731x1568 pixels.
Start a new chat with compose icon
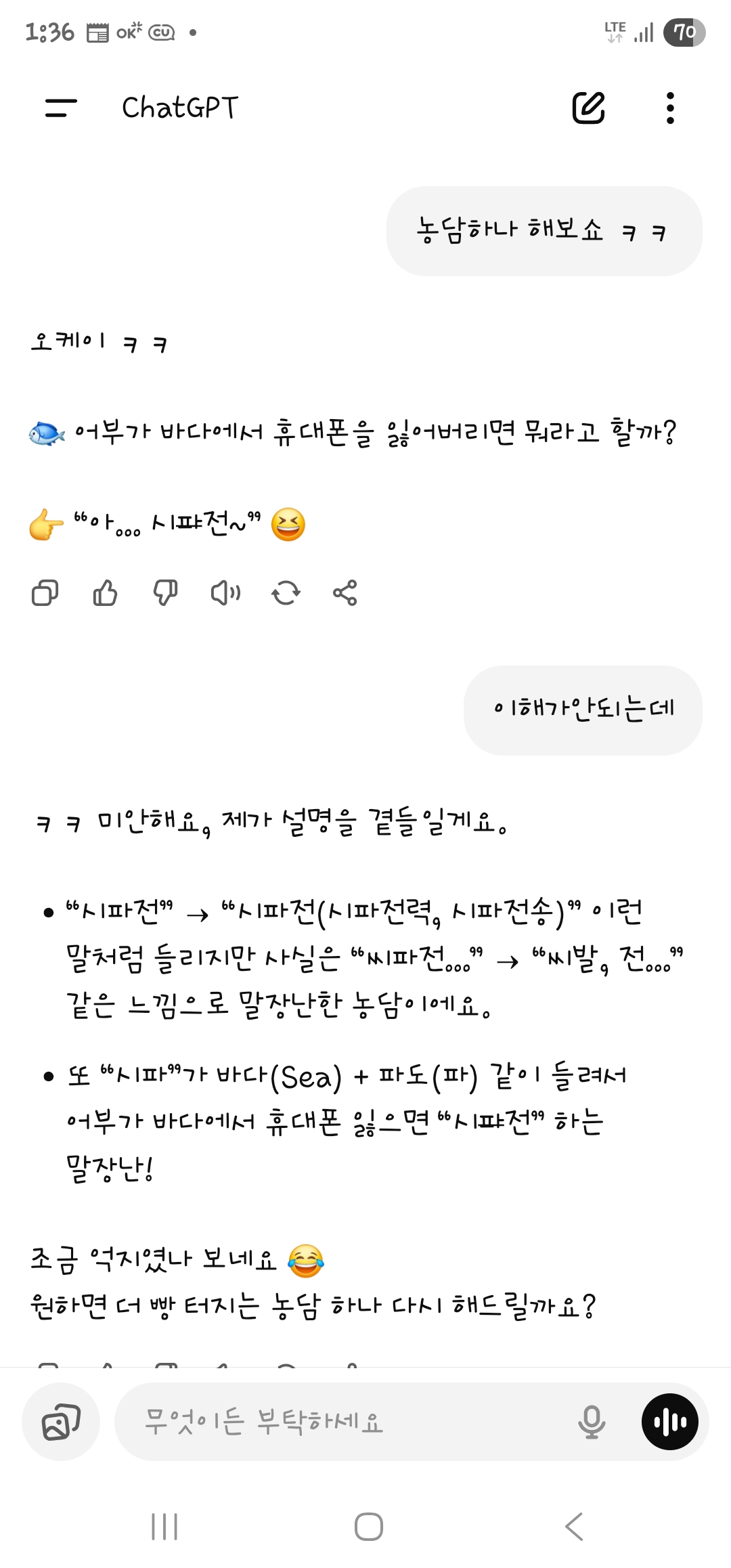[588, 108]
